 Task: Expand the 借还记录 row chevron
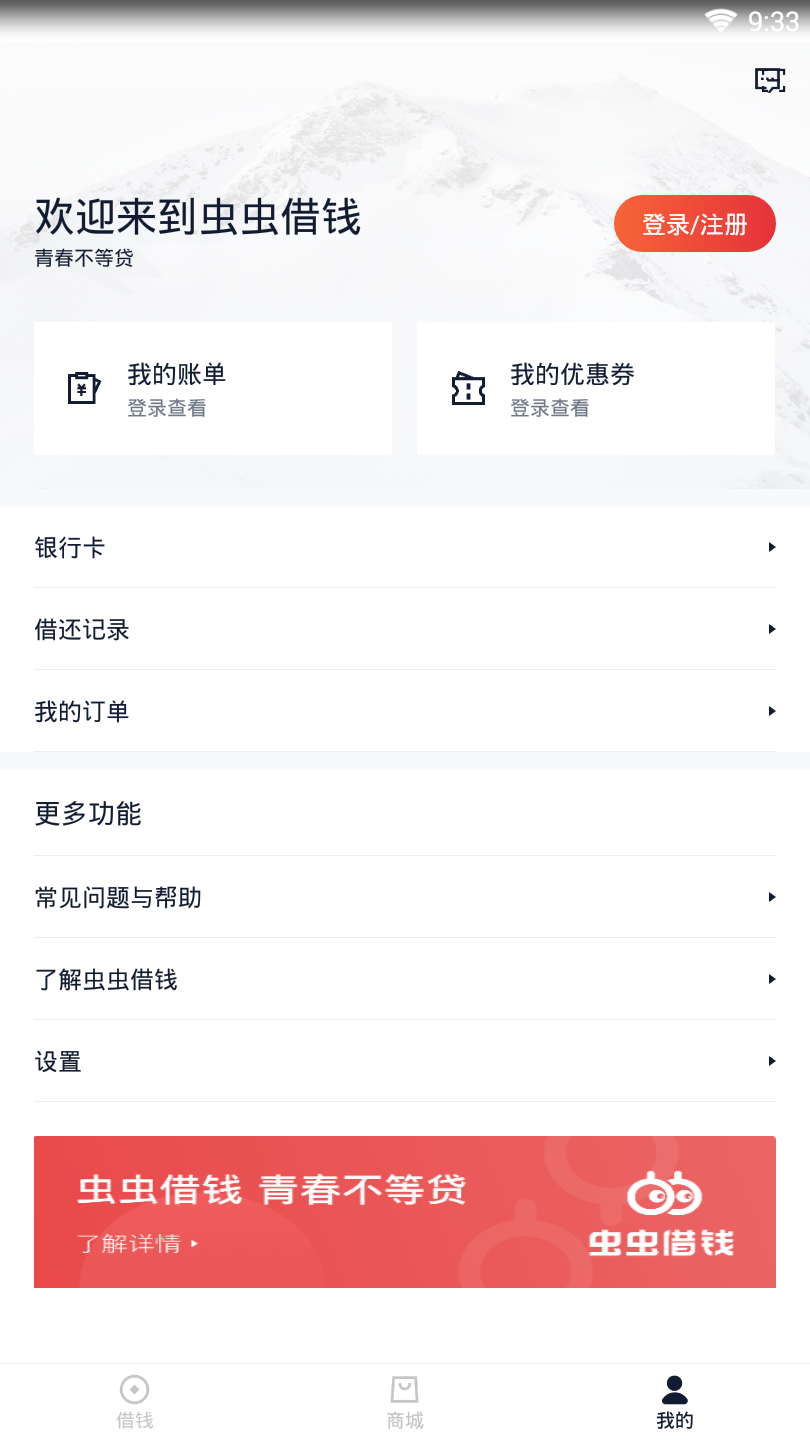[x=771, y=629]
